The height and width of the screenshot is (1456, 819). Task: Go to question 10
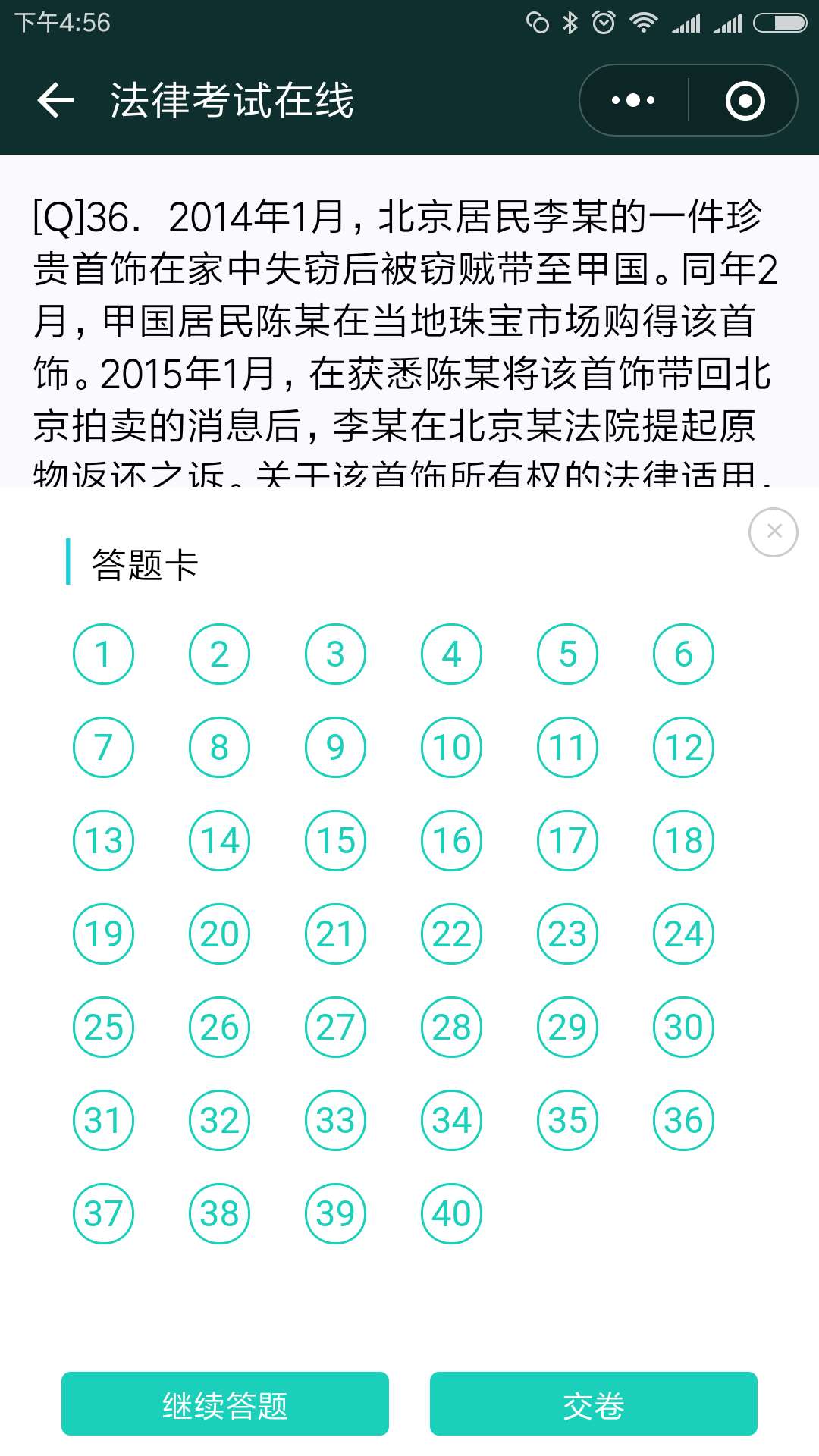point(451,747)
